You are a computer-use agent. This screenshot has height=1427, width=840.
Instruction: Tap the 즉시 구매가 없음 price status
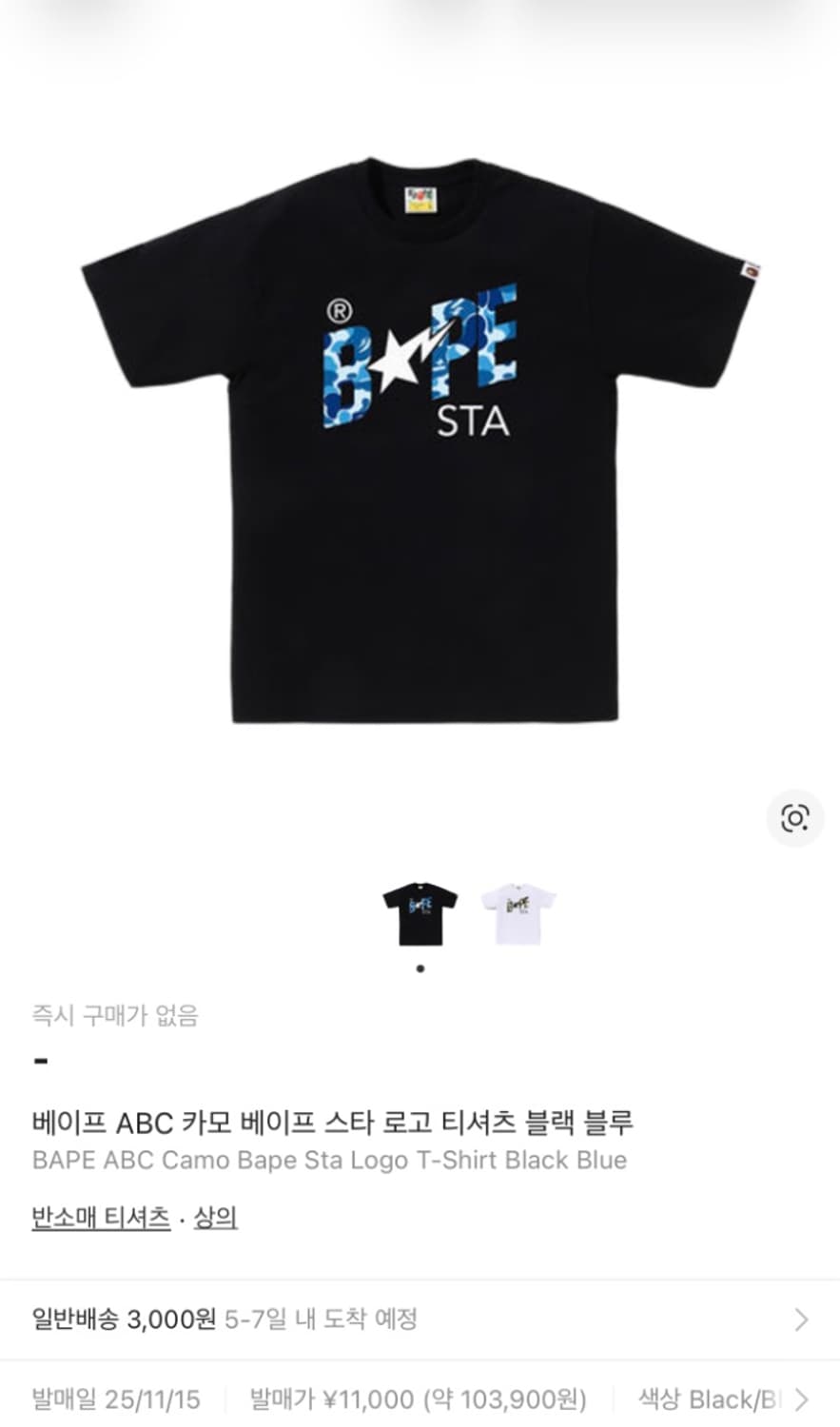click(x=114, y=1016)
